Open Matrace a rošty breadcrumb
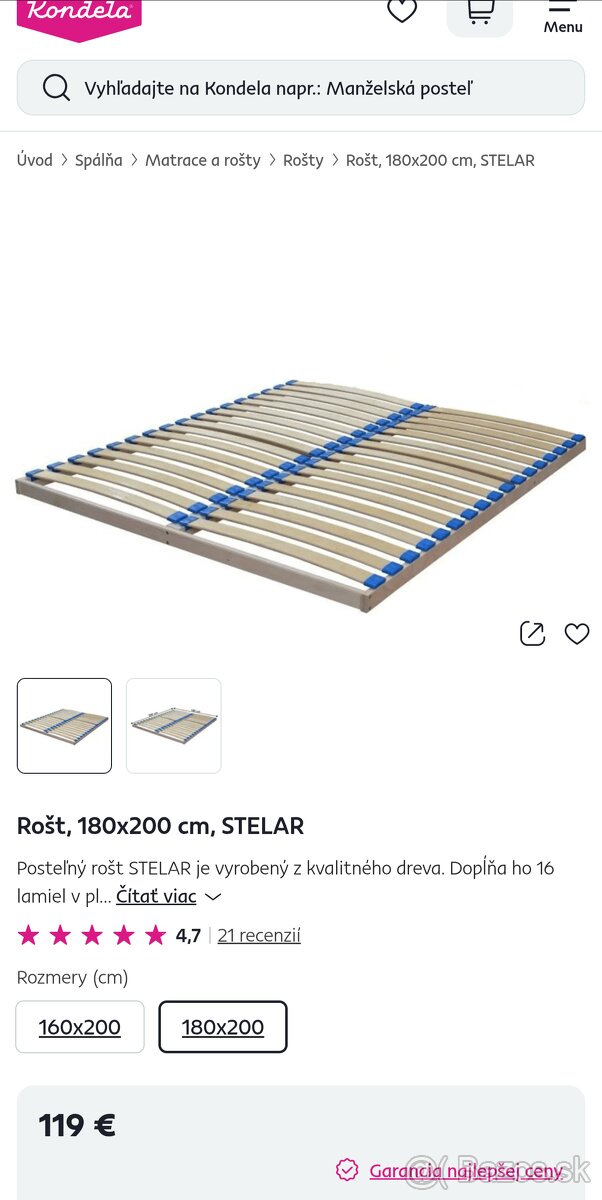The image size is (602, 1200). [x=203, y=160]
